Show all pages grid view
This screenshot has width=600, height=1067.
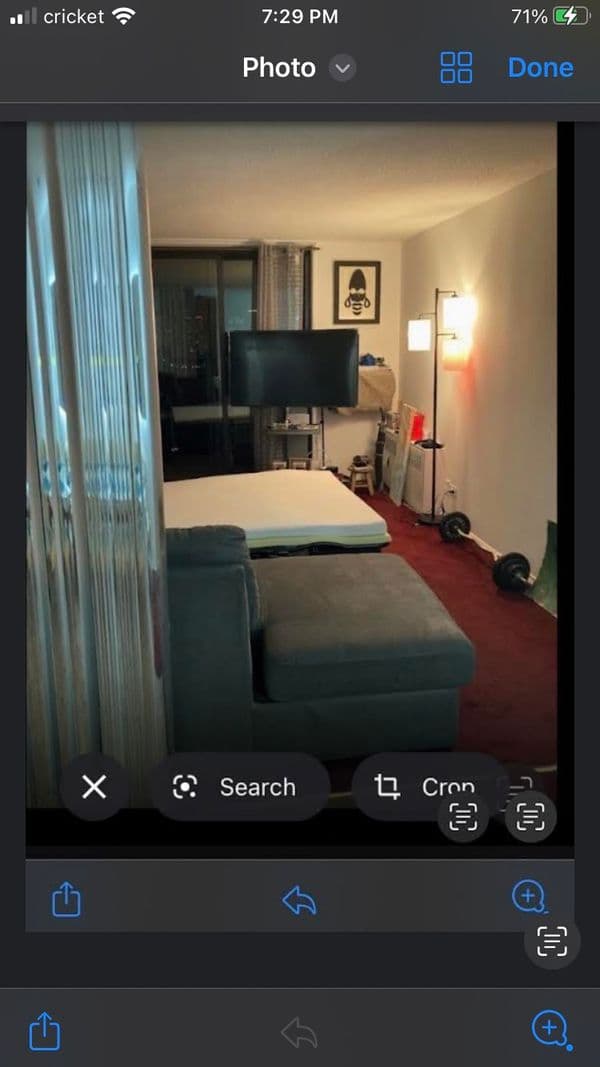click(456, 68)
